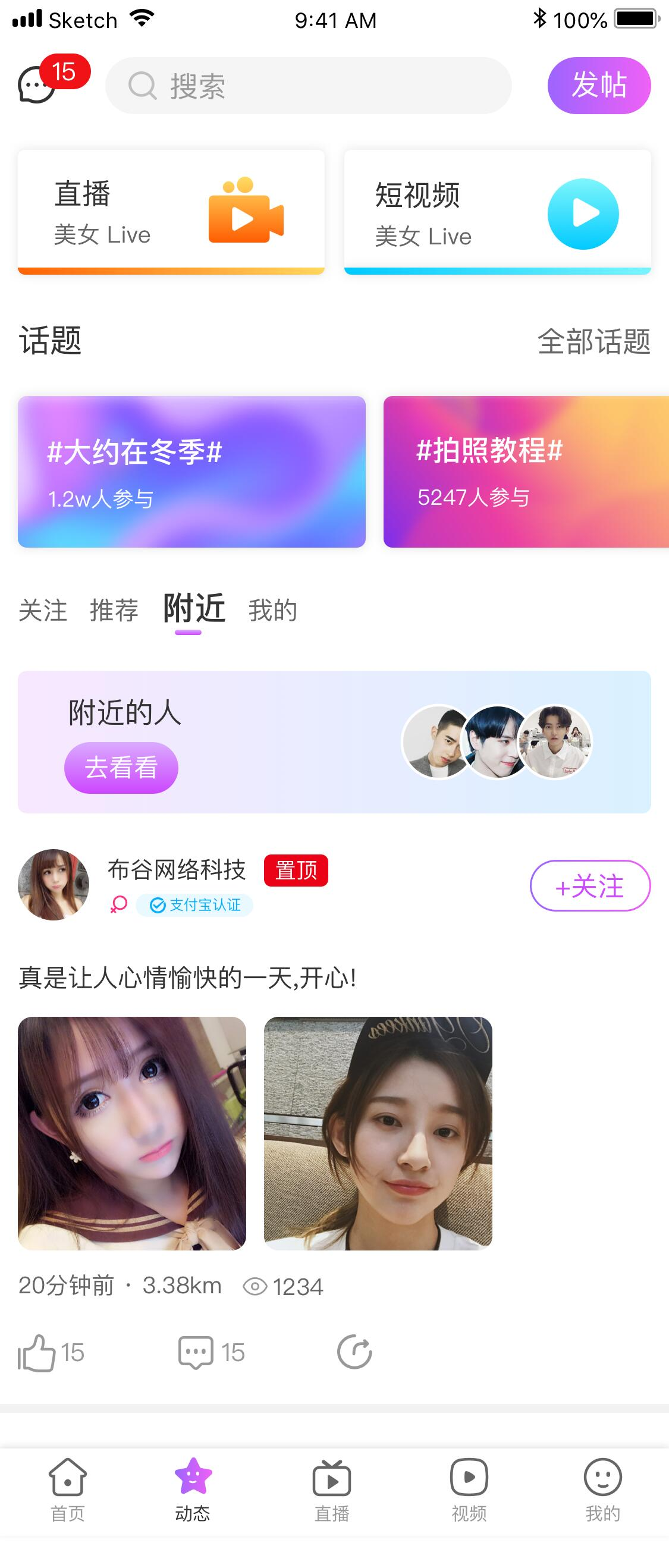669x1568 pixels.
Task: View 全部话题 all topics
Action: 593,341
